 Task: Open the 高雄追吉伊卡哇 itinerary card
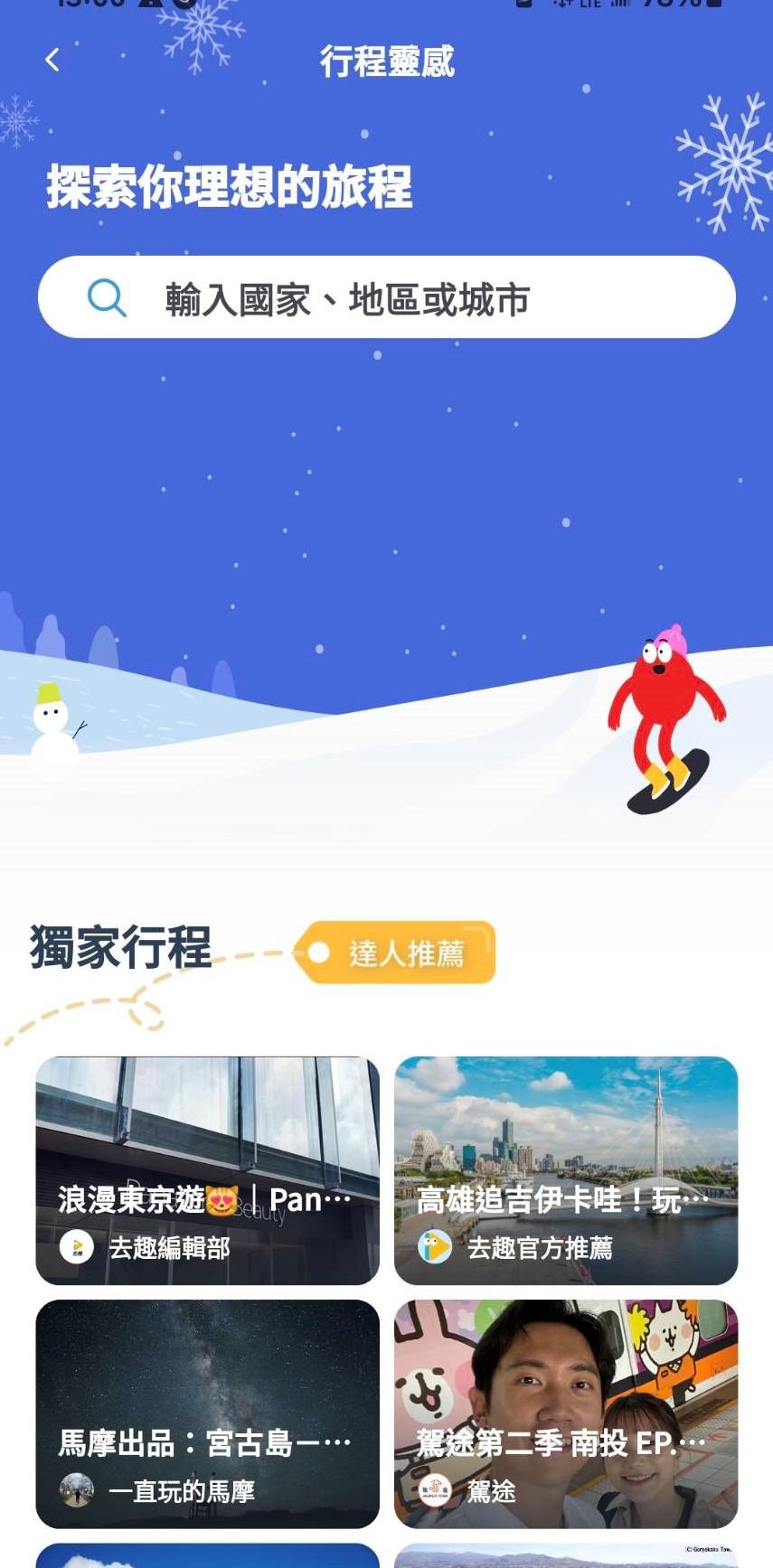[566, 1170]
